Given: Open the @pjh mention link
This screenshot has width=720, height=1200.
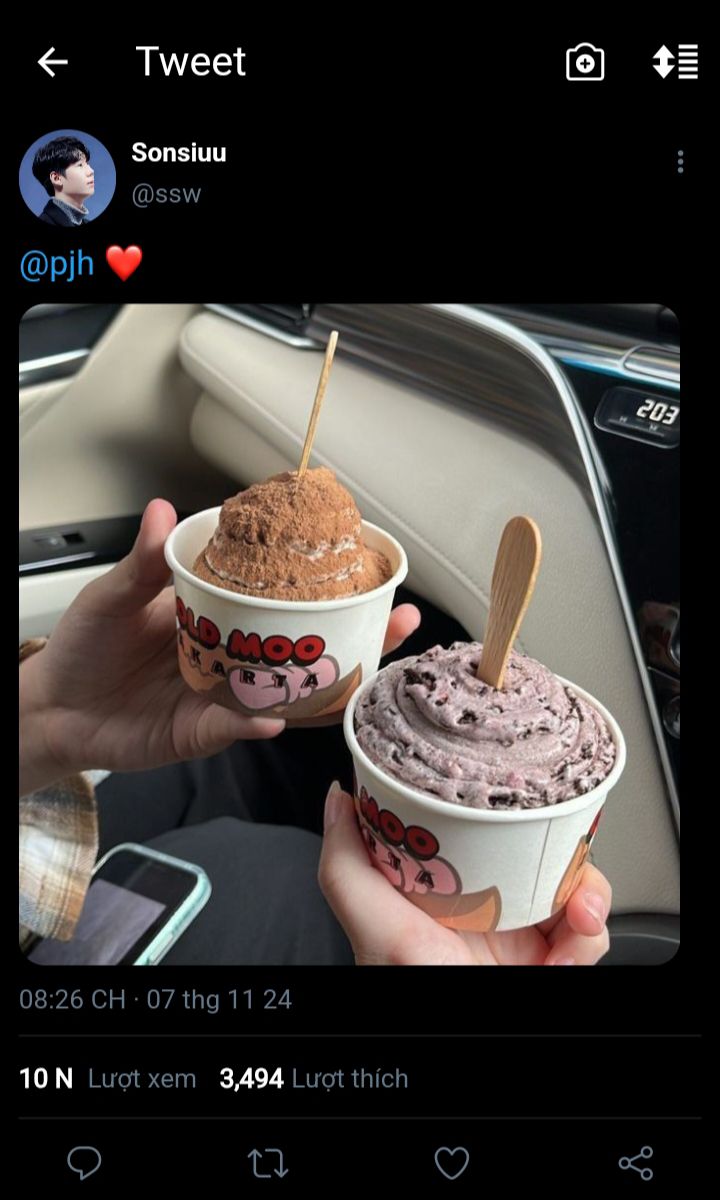Looking at the screenshot, I should (57, 264).
